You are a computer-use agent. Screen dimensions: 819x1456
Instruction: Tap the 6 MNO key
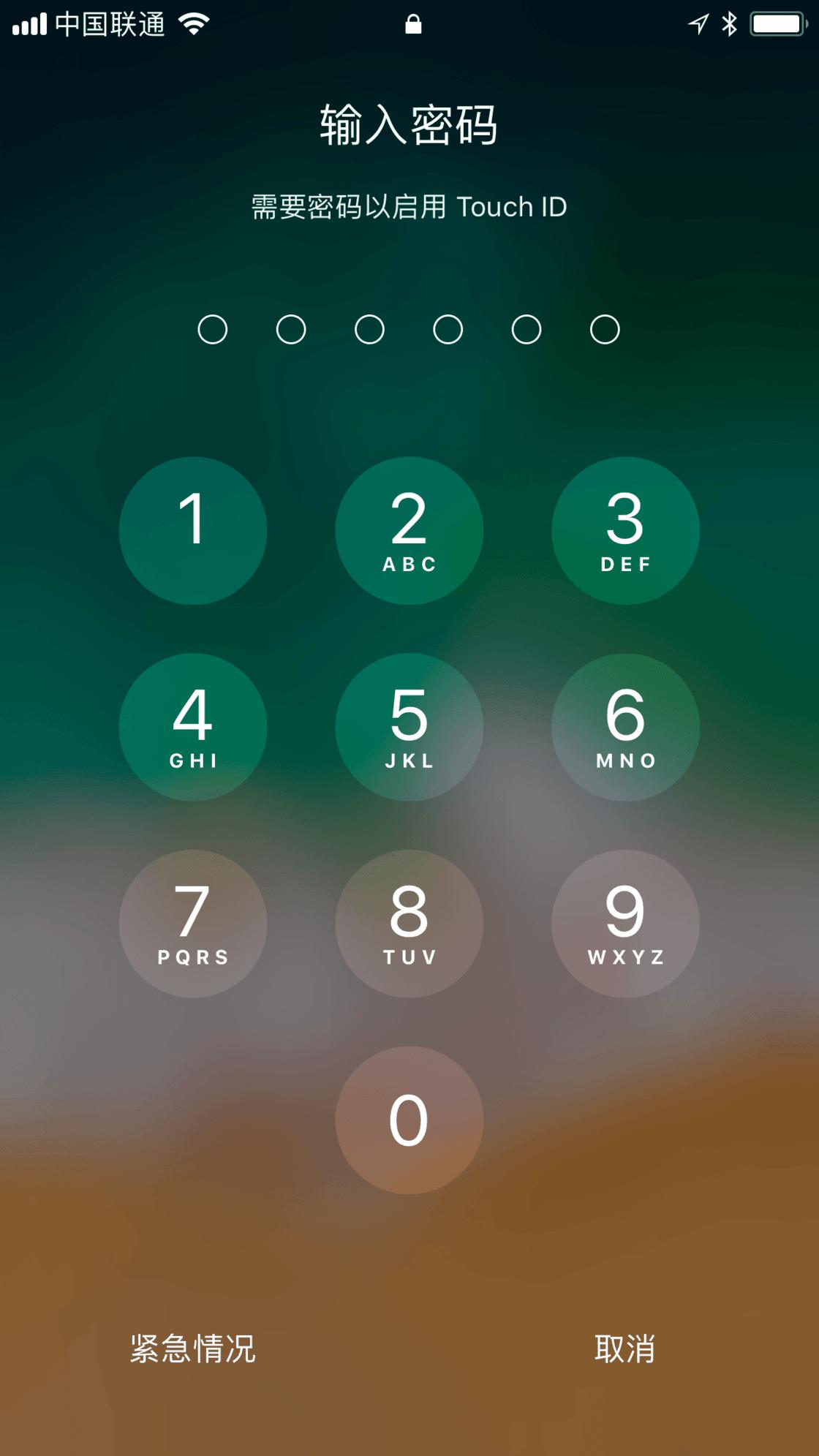coord(625,727)
